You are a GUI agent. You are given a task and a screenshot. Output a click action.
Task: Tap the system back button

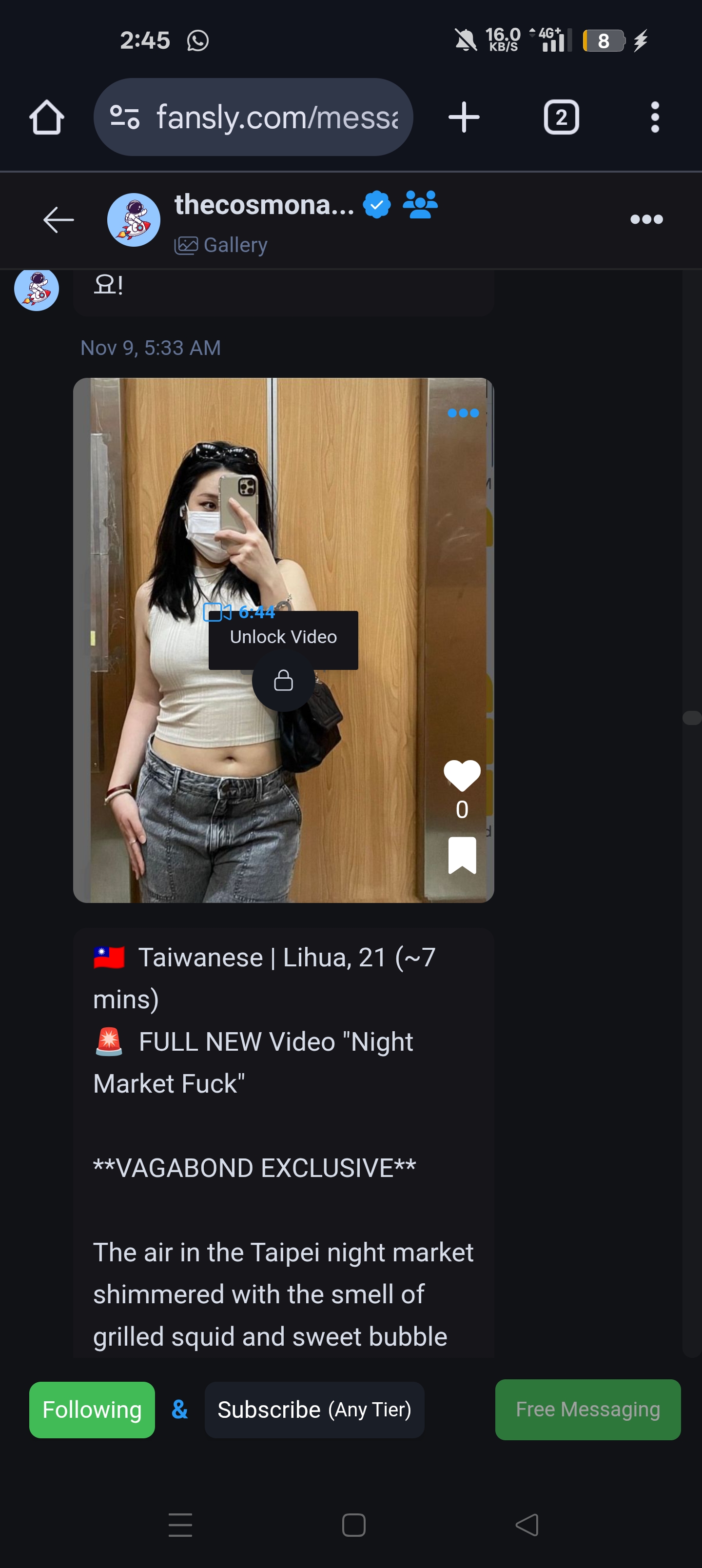(x=526, y=1525)
